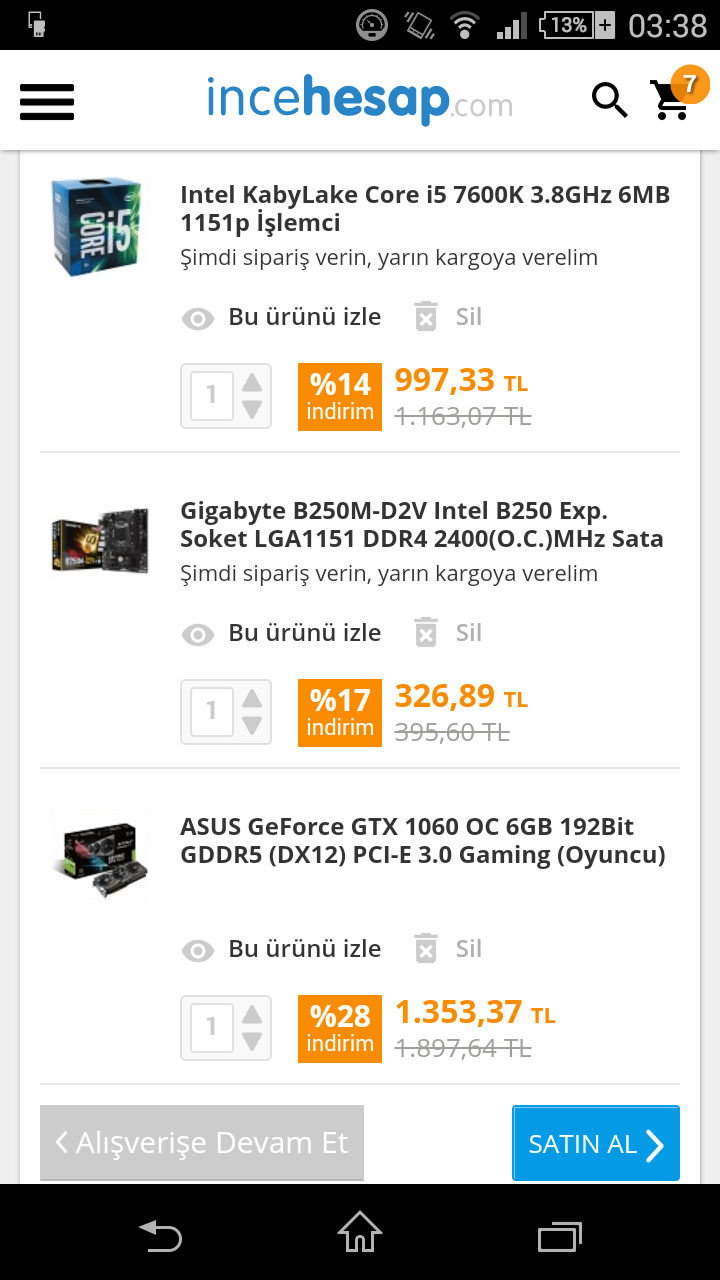Watch the Intel Core i5 7600K product

[282, 317]
